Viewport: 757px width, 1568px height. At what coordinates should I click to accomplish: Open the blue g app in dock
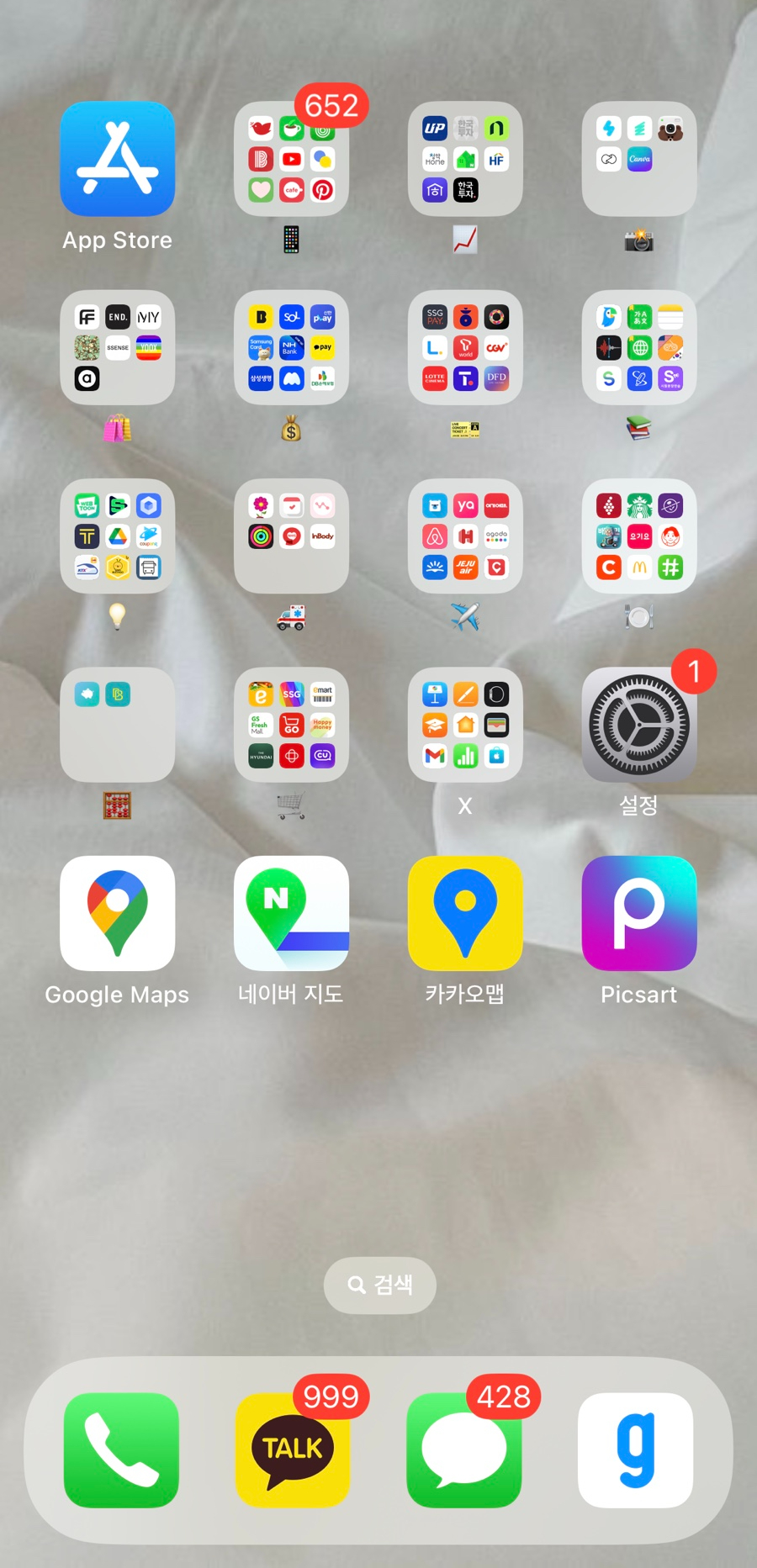(x=636, y=1450)
